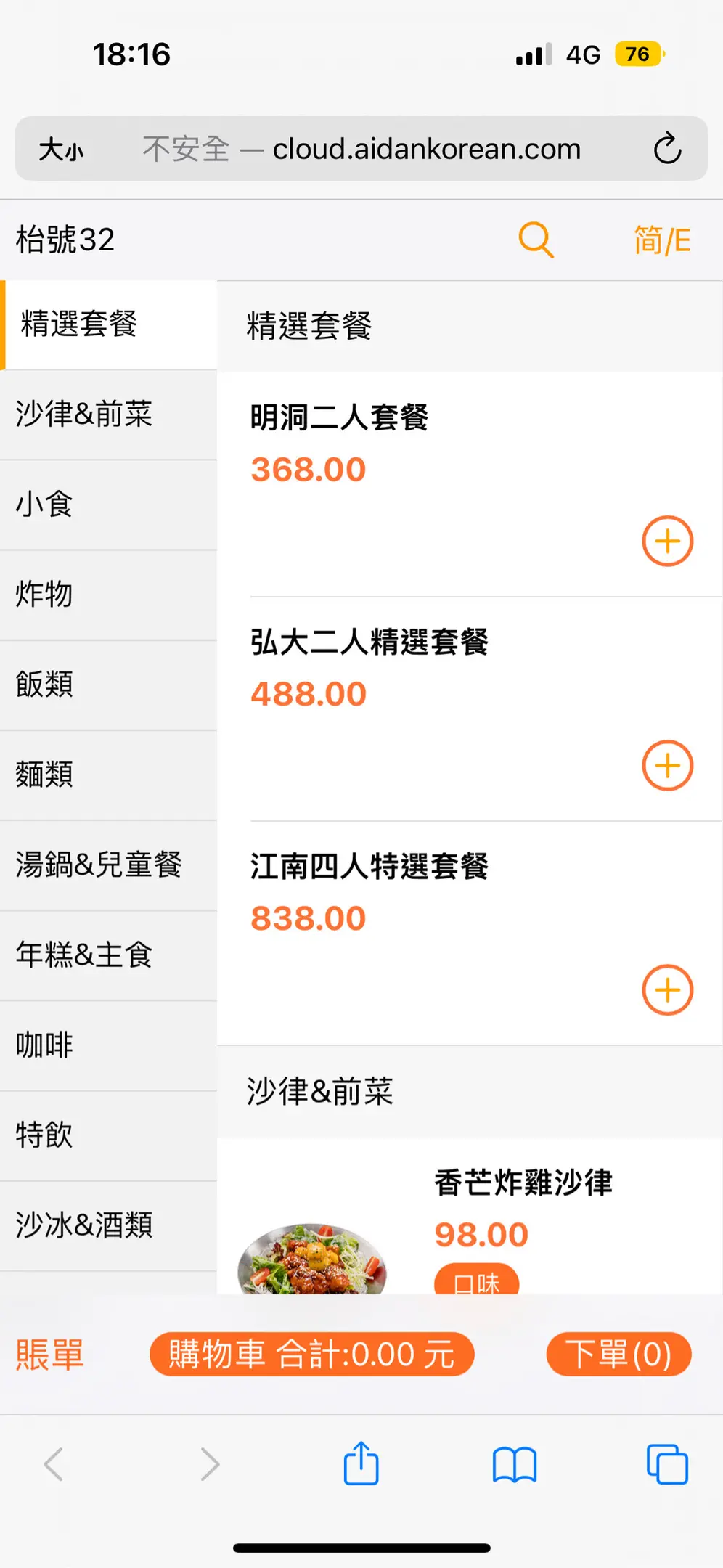Open the 特飲 category
Screen dimensions: 723x1568
tap(109, 1135)
